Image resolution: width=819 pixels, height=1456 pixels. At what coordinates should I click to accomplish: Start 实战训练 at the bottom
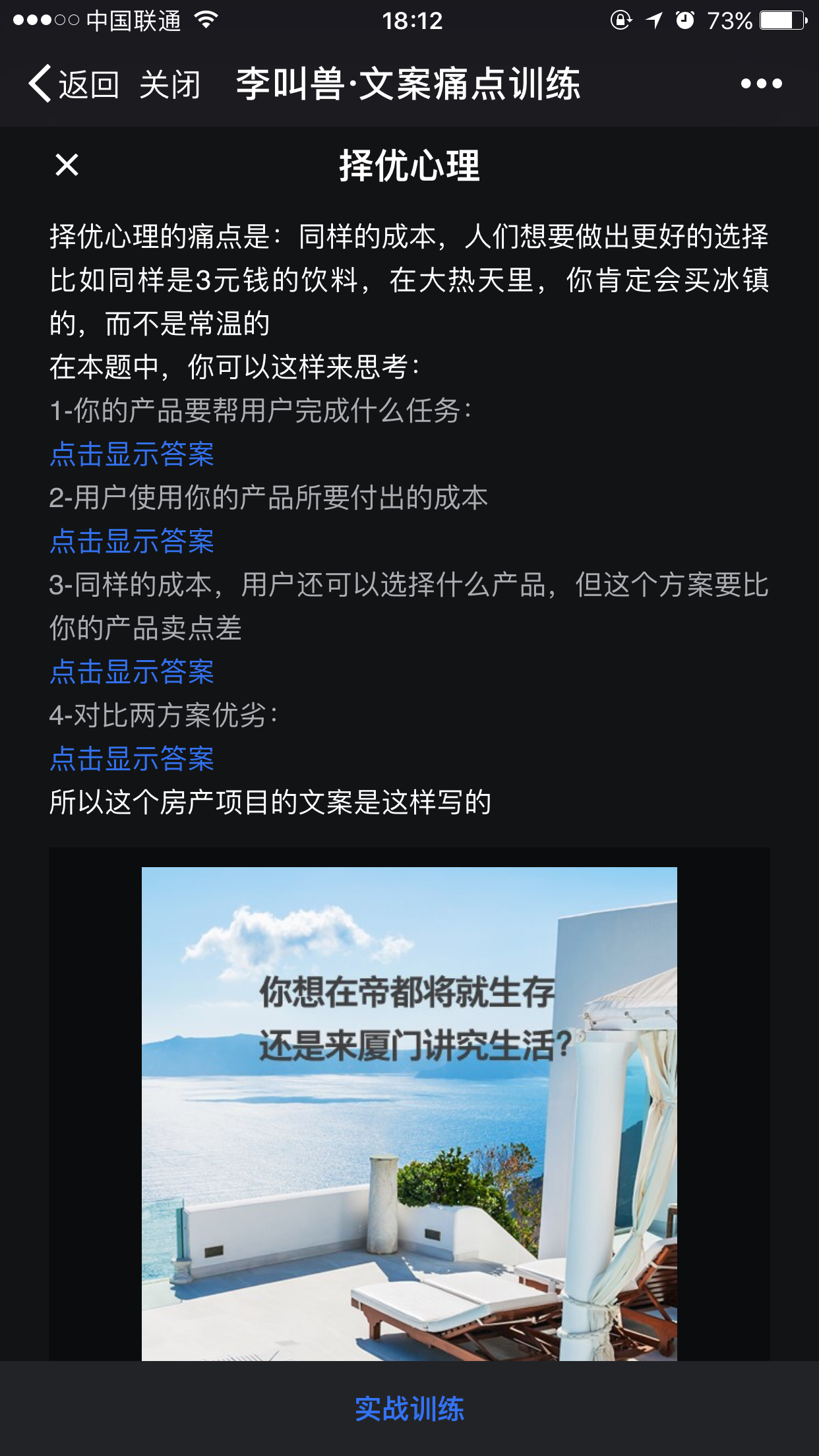click(x=409, y=1409)
